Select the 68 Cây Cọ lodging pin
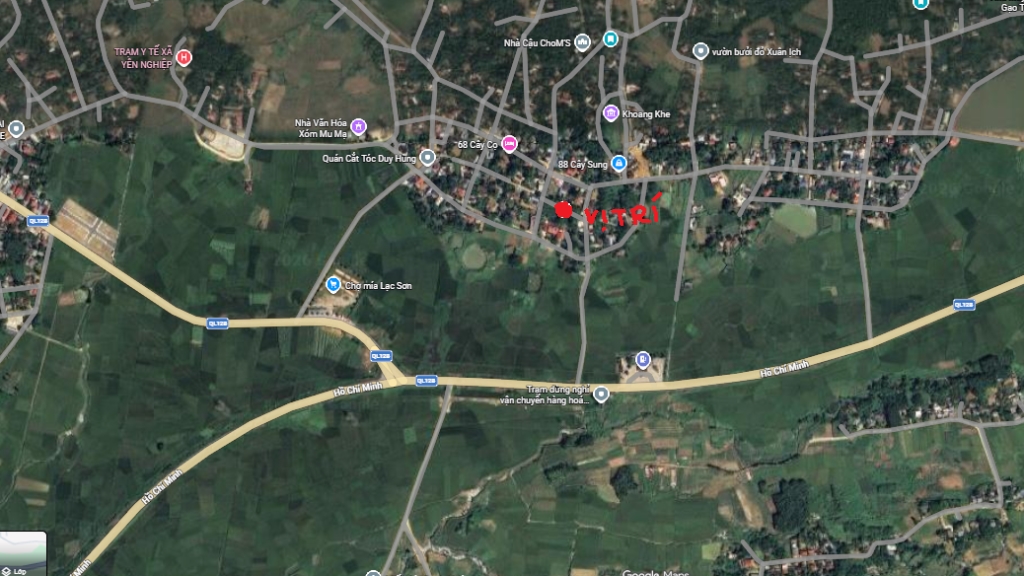The width and height of the screenshot is (1024, 576). (509, 144)
